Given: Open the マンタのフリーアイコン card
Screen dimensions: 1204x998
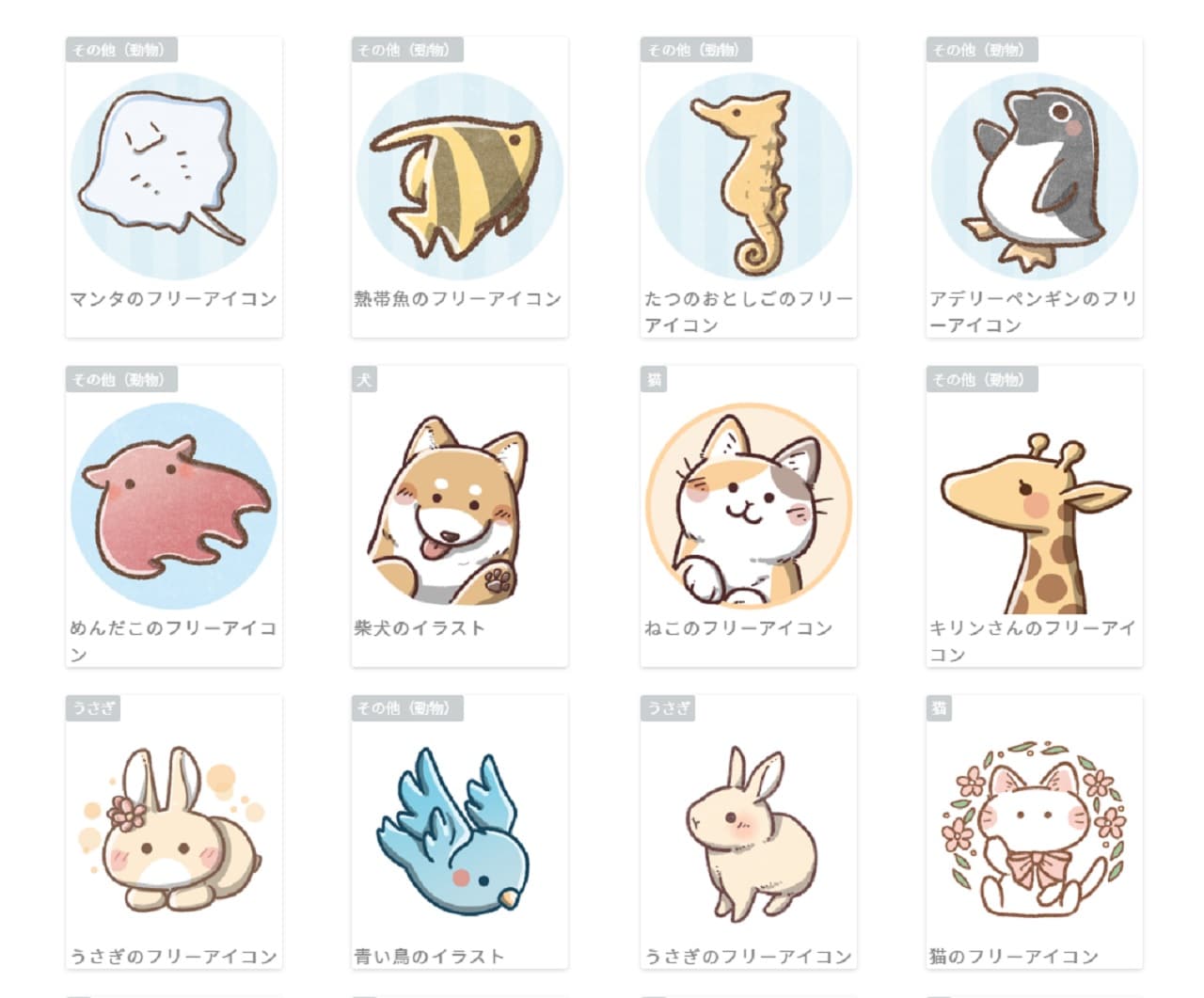Looking at the screenshot, I should 174,177.
